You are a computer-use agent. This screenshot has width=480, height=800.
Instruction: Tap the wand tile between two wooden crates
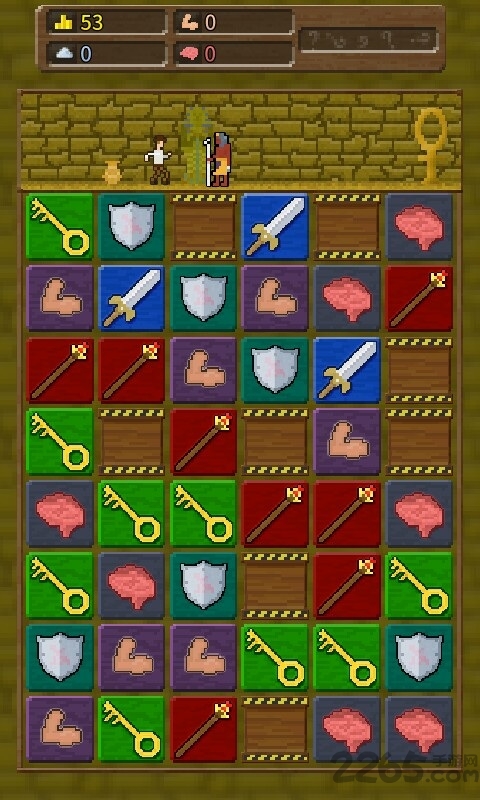point(204,441)
